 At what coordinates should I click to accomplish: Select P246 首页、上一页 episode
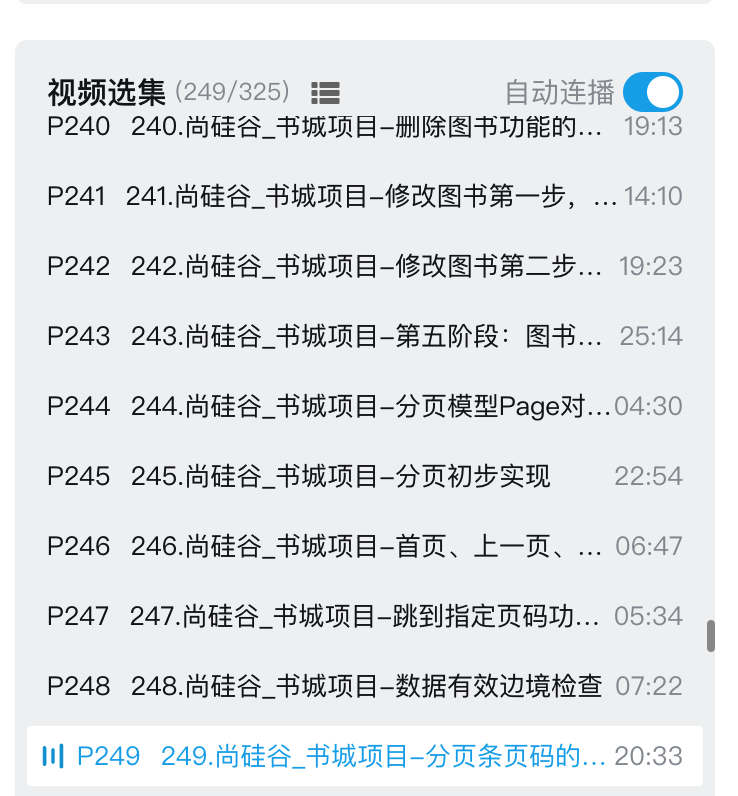365,547
